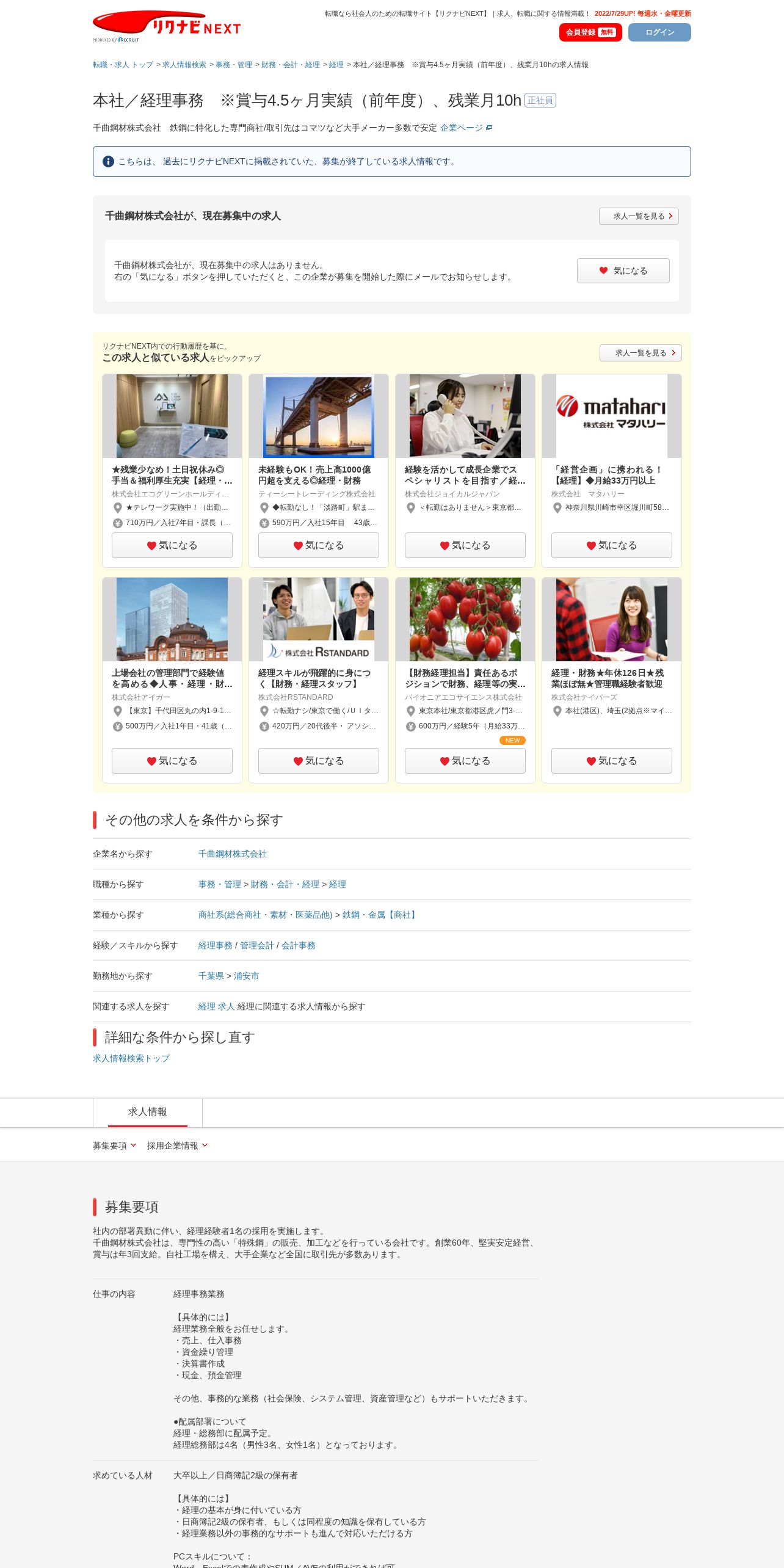The image size is (784, 1568).
Task: Open the ログイン button
Action: point(659,32)
